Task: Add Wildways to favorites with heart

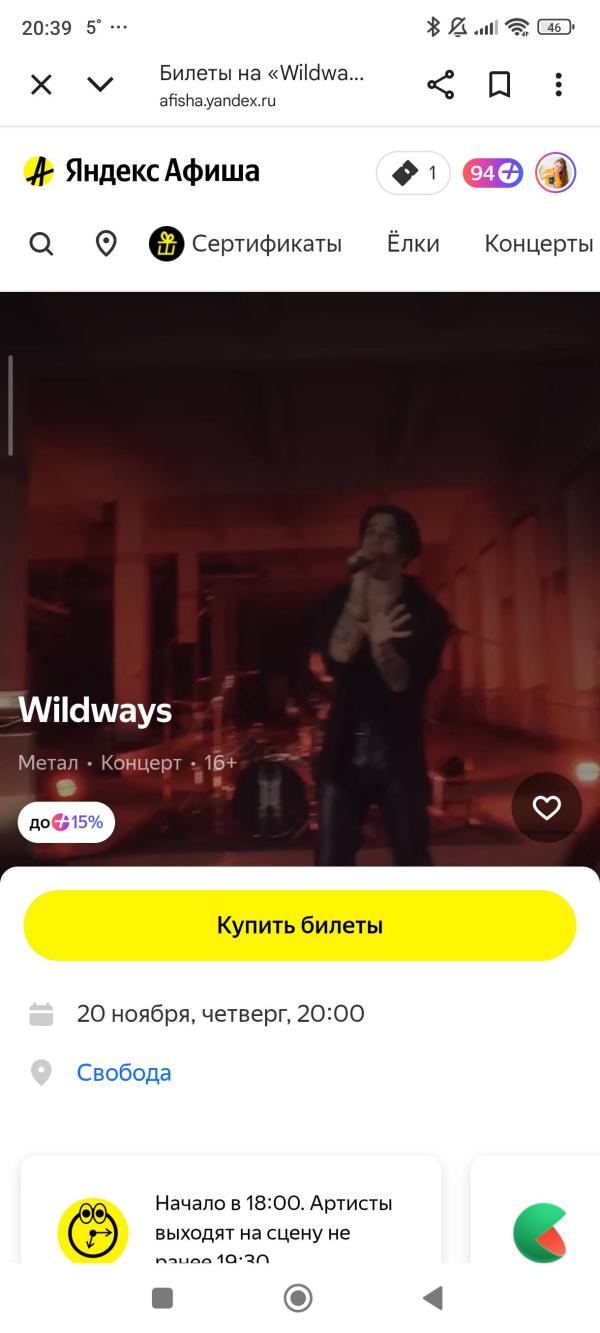Action: point(546,808)
